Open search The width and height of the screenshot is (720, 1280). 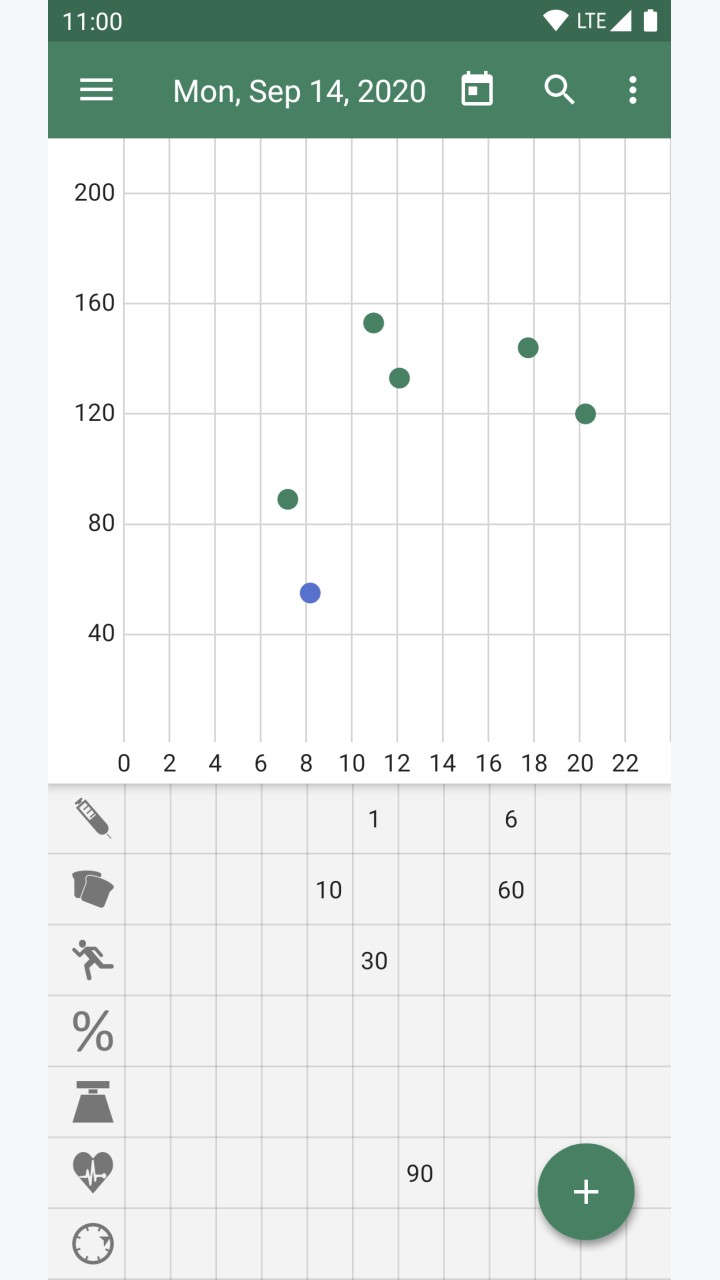click(559, 90)
